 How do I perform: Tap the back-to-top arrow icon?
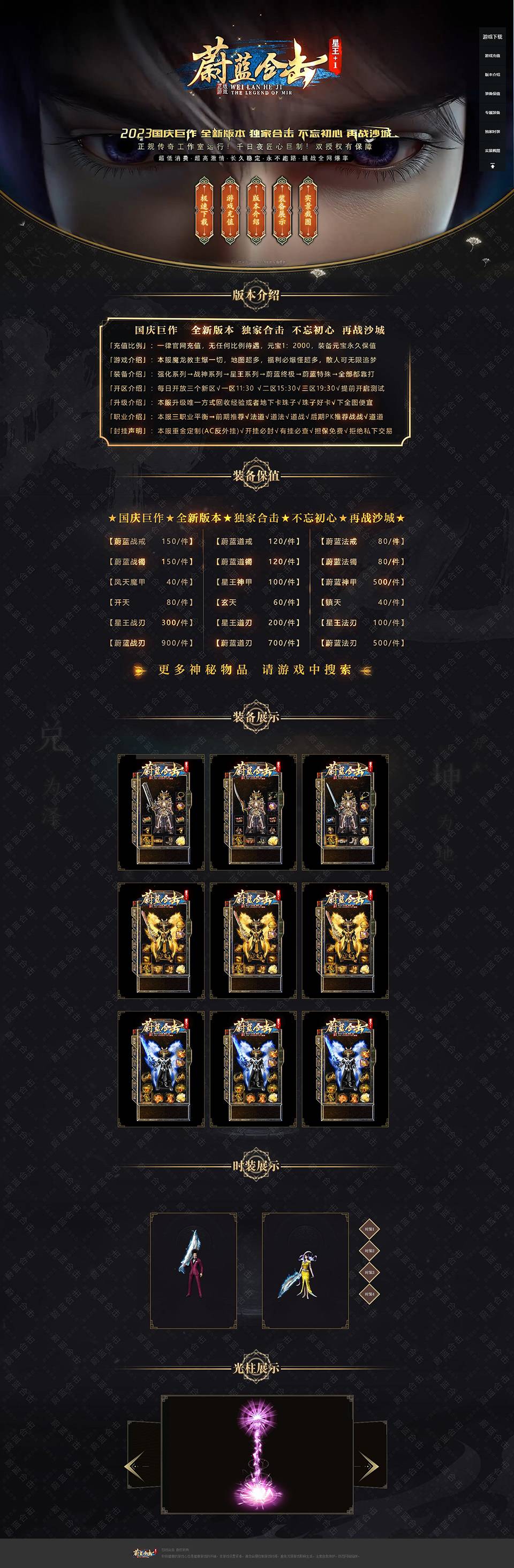pyautogui.click(x=492, y=165)
